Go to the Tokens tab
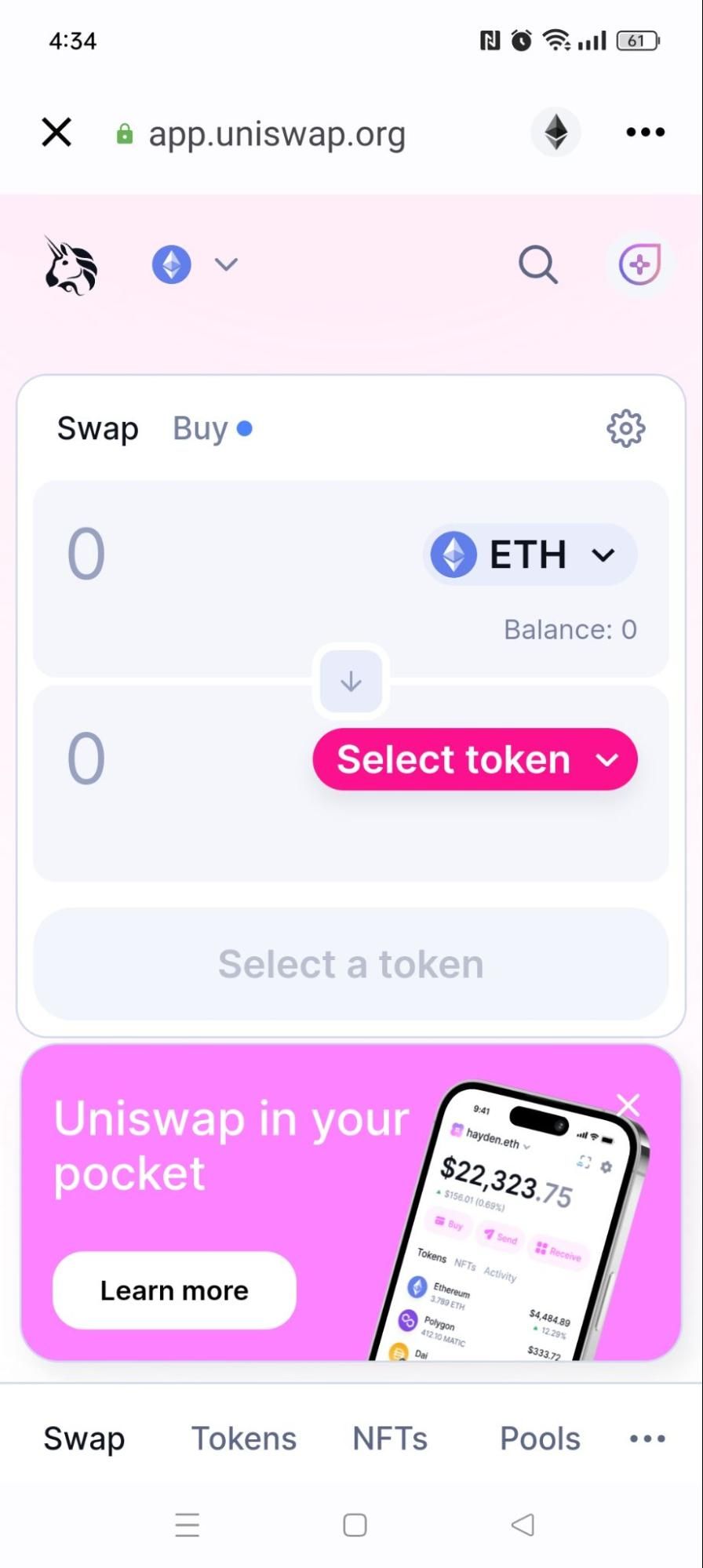 (x=244, y=1439)
